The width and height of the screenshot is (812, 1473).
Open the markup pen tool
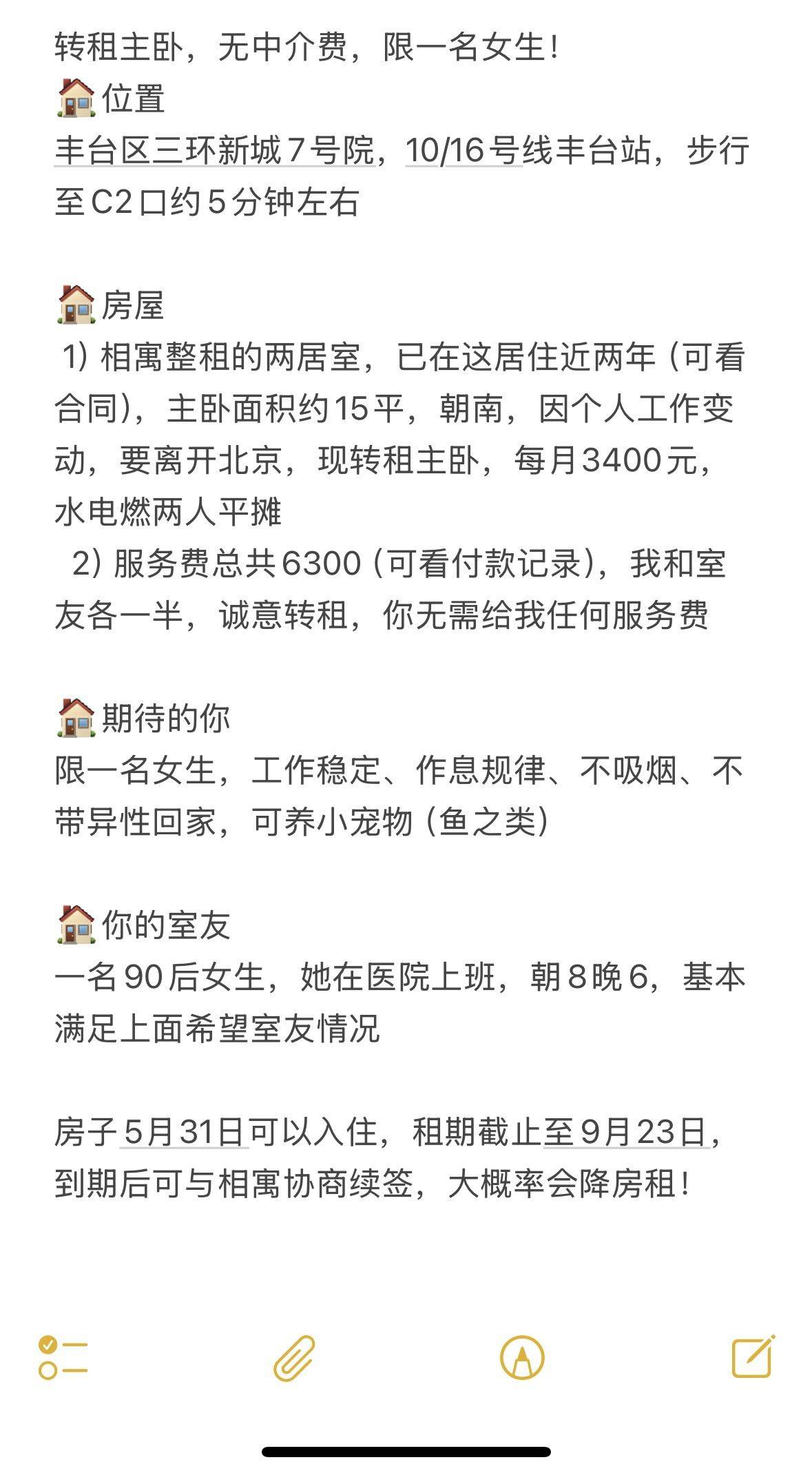click(x=522, y=1358)
